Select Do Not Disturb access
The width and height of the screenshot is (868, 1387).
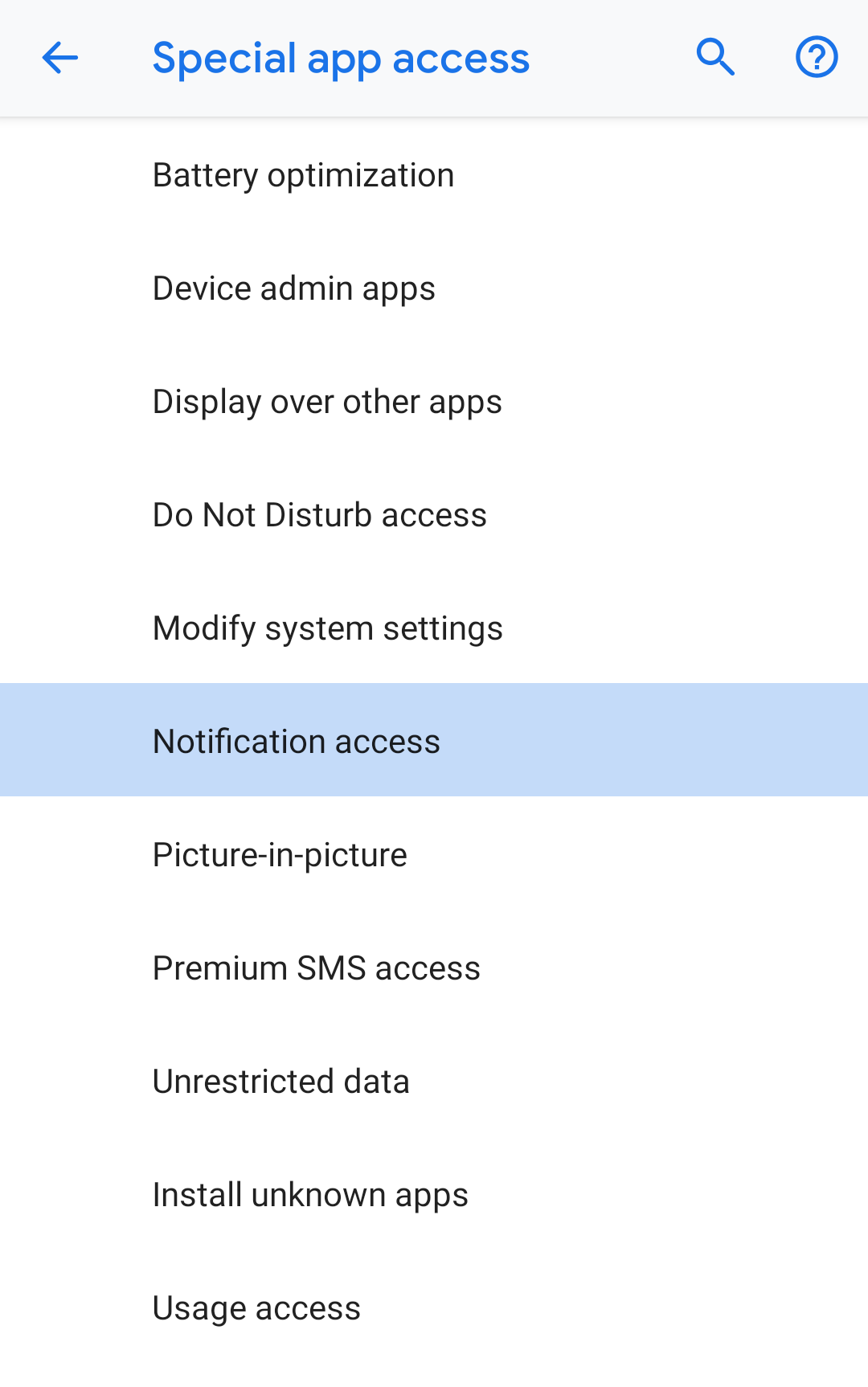point(320,515)
